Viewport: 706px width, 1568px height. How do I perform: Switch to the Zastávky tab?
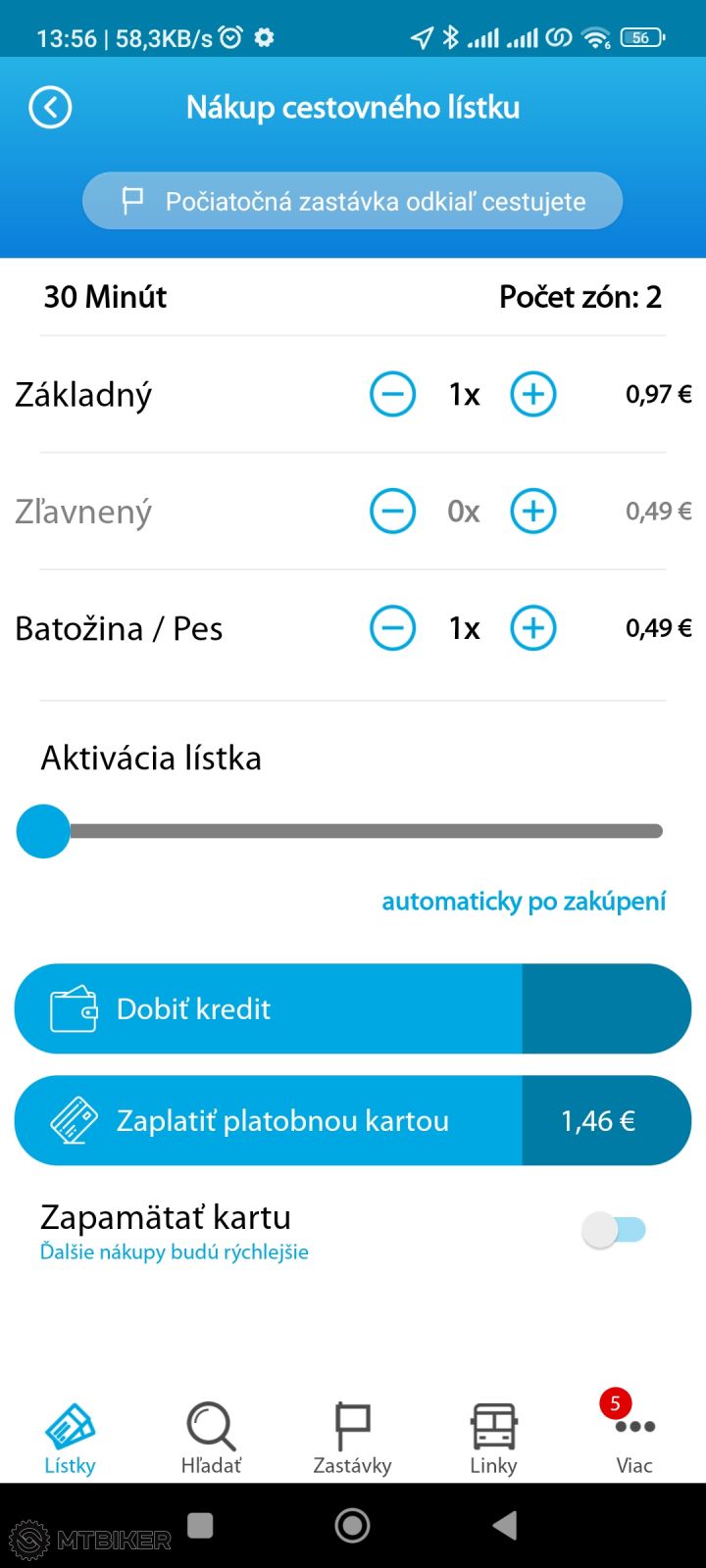[352, 1439]
